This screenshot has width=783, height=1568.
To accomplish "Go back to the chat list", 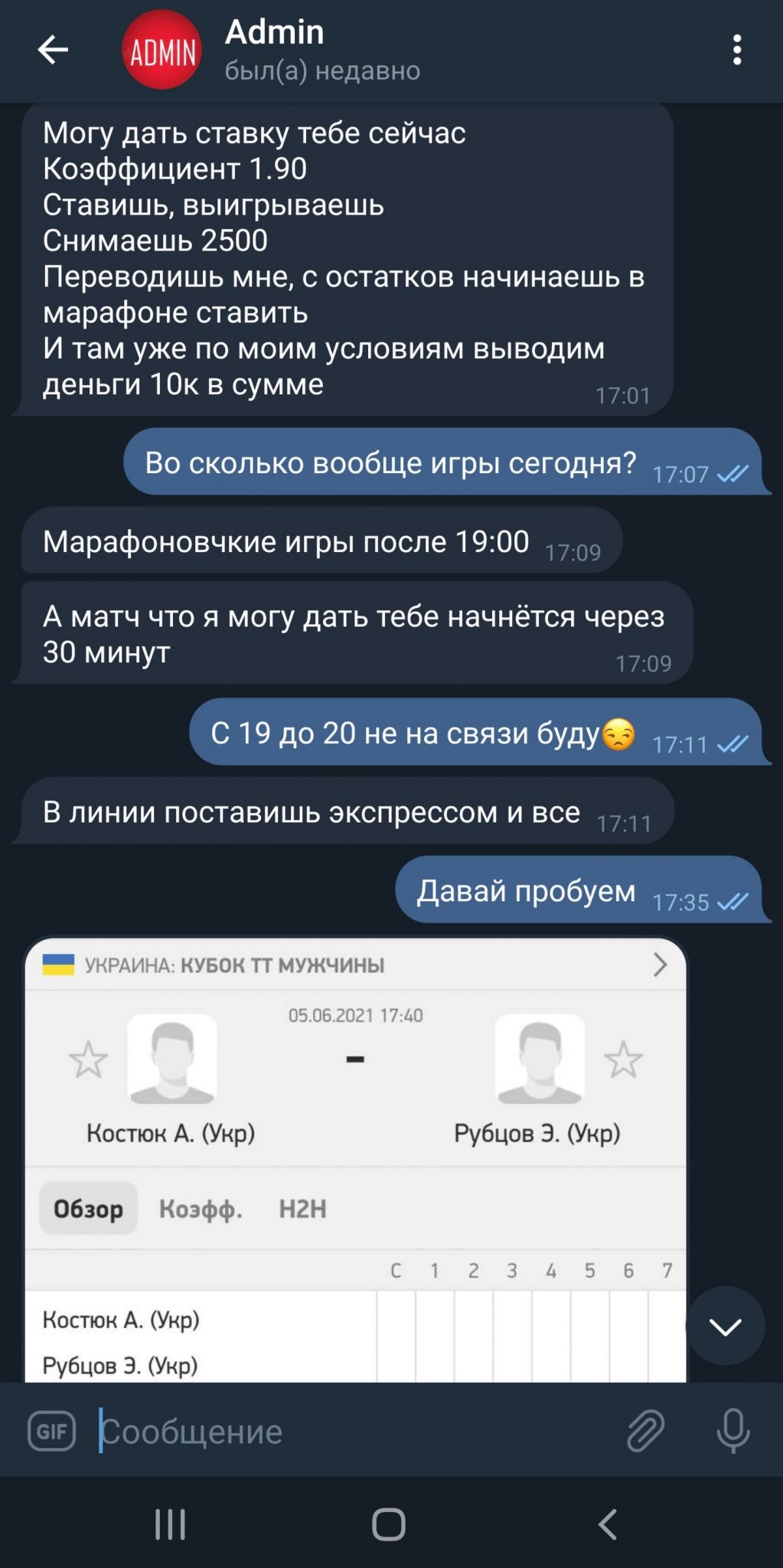I will (53, 51).
